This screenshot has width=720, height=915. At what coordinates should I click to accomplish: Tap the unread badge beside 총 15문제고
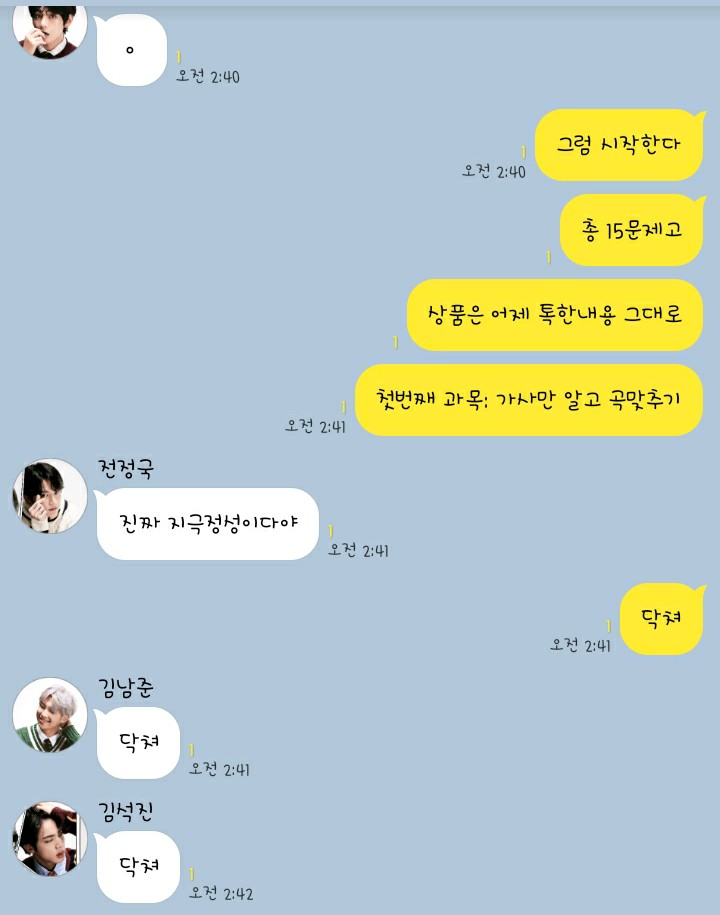(549, 255)
